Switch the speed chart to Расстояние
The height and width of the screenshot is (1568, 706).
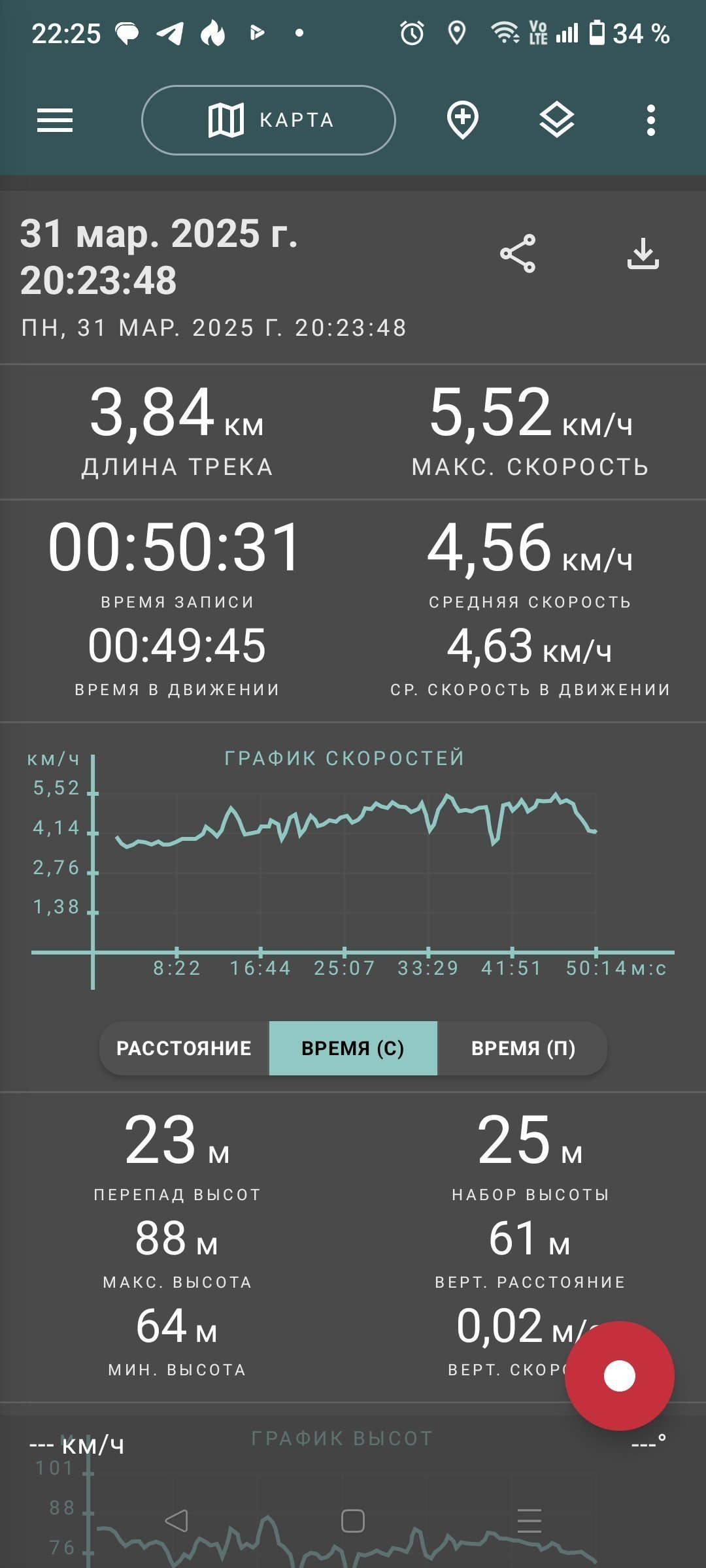pyautogui.click(x=184, y=1048)
